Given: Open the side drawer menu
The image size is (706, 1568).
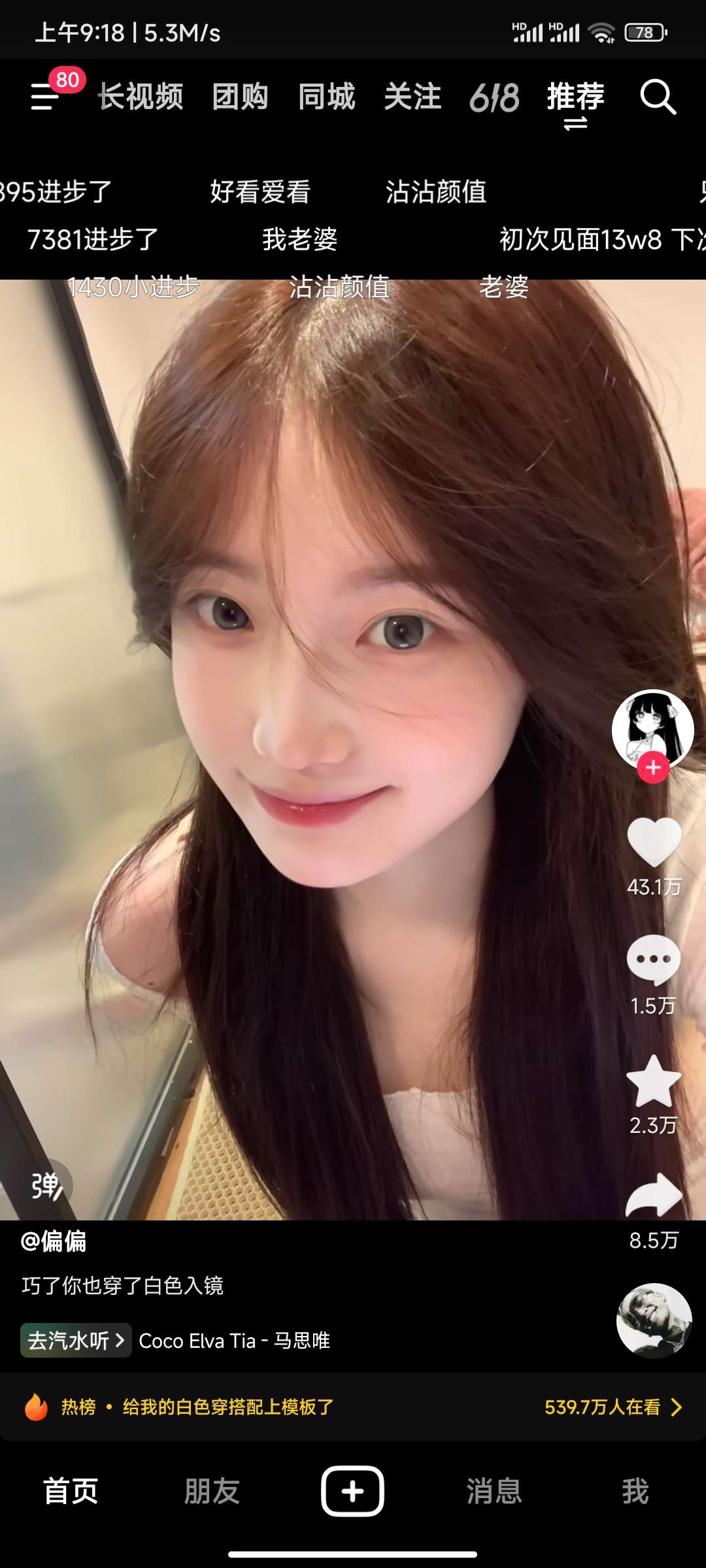Looking at the screenshot, I should [46, 97].
